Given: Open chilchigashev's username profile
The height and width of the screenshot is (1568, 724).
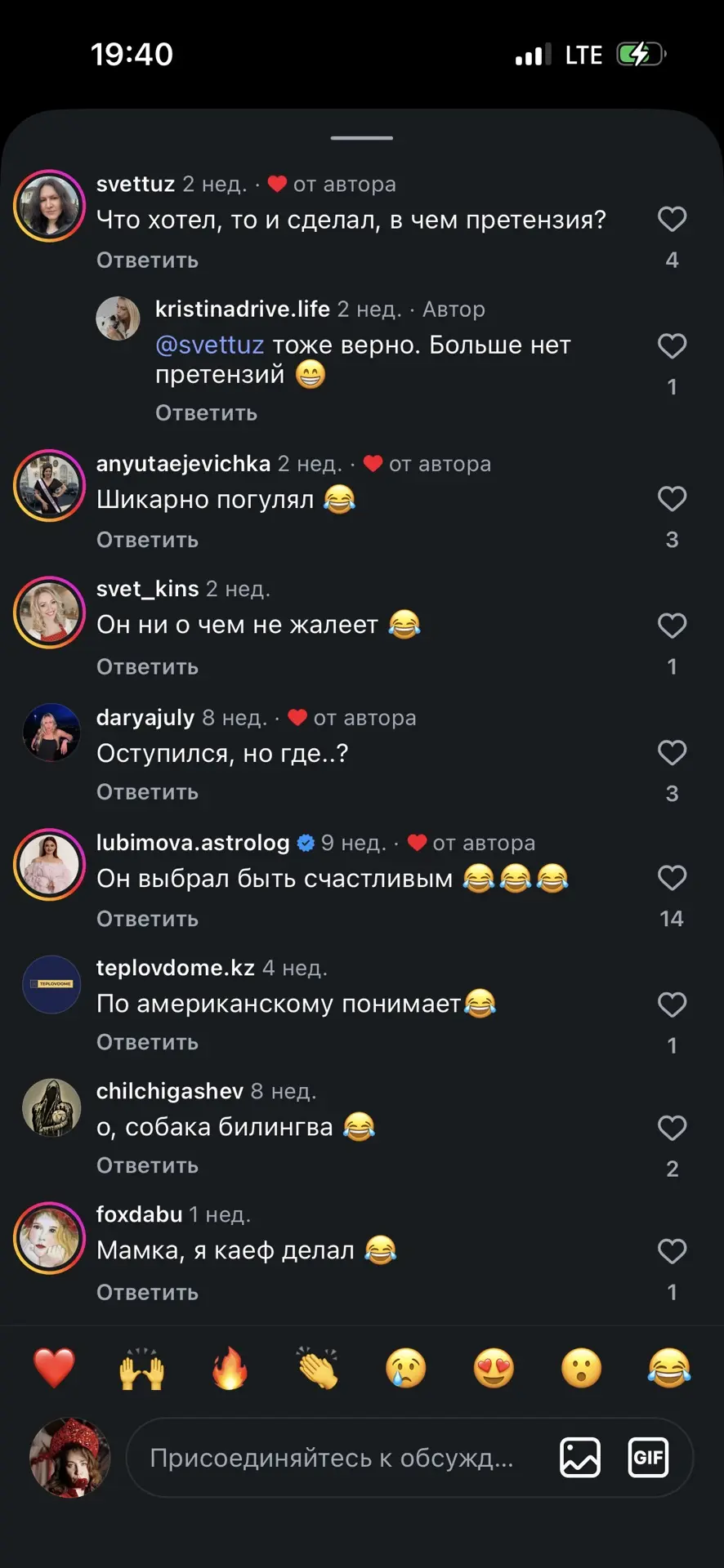Looking at the screenshot, I should [170, 1091].
